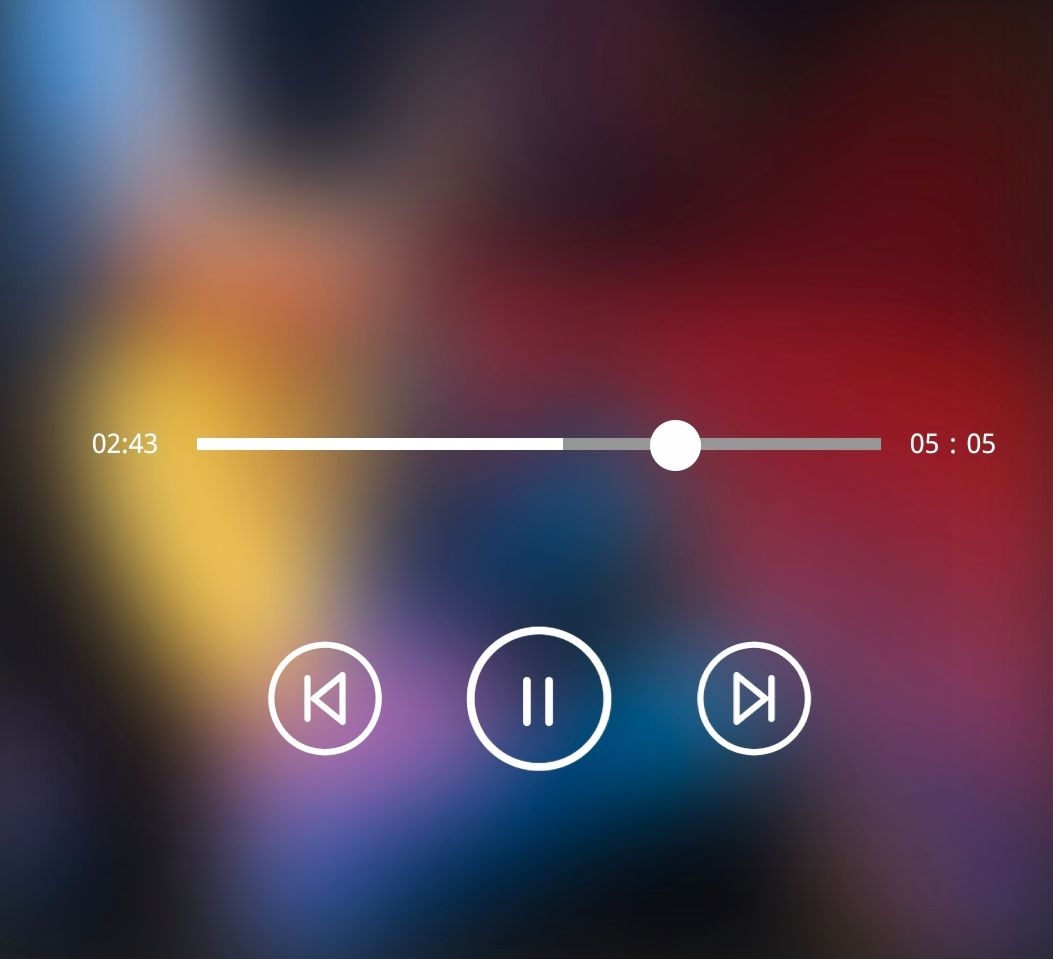Image resolution: width=1053 pixels, height=959 pixels.
Task: Tap the seek bar's round handle
Action: (x=675, y=445)
